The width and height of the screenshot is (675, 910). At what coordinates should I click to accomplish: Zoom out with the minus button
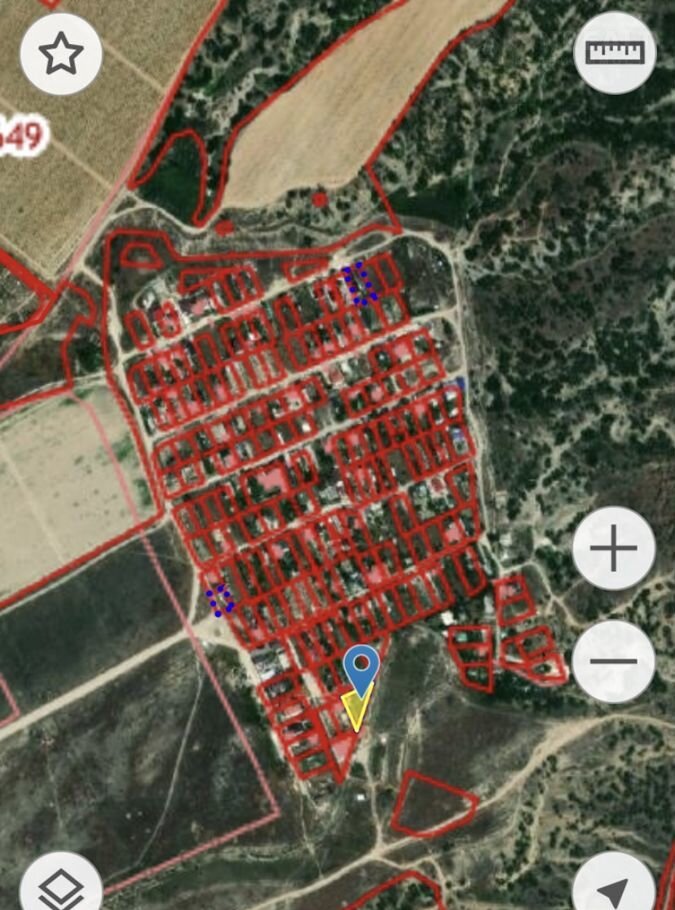(x=614, y=661)
